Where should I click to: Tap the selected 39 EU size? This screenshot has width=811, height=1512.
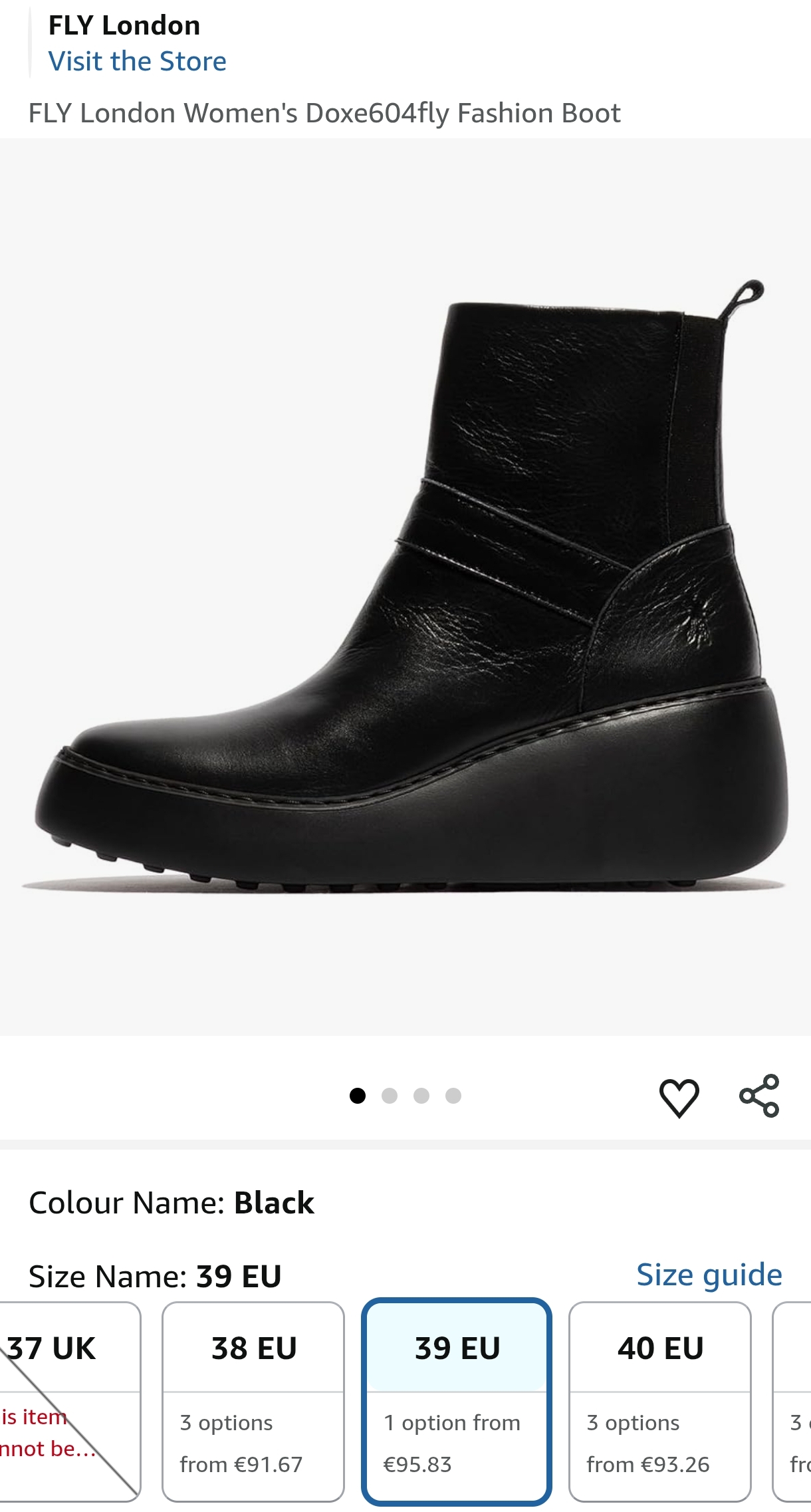[x=457, y=1401]
